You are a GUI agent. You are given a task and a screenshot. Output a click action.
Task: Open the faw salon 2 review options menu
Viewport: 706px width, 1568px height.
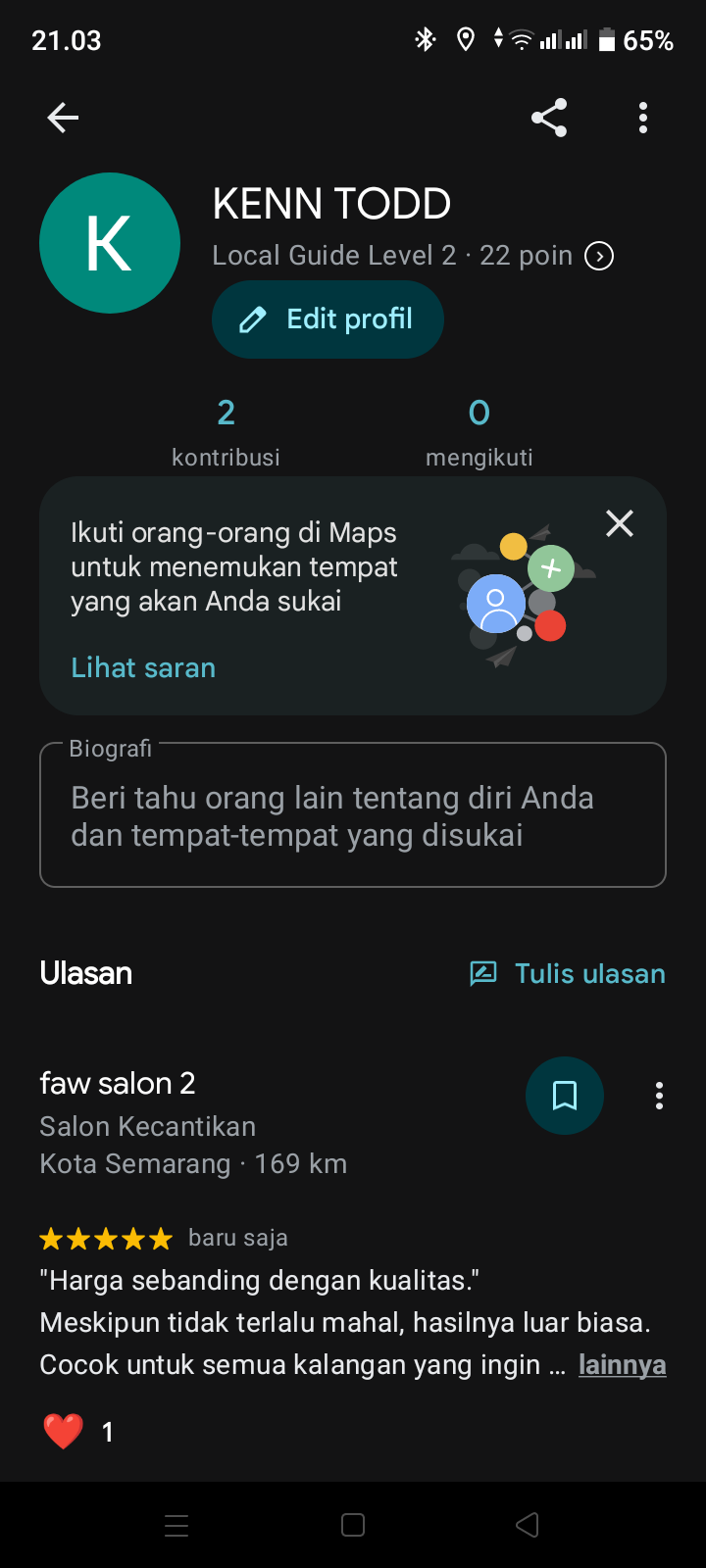click(x=659, y=1096)
